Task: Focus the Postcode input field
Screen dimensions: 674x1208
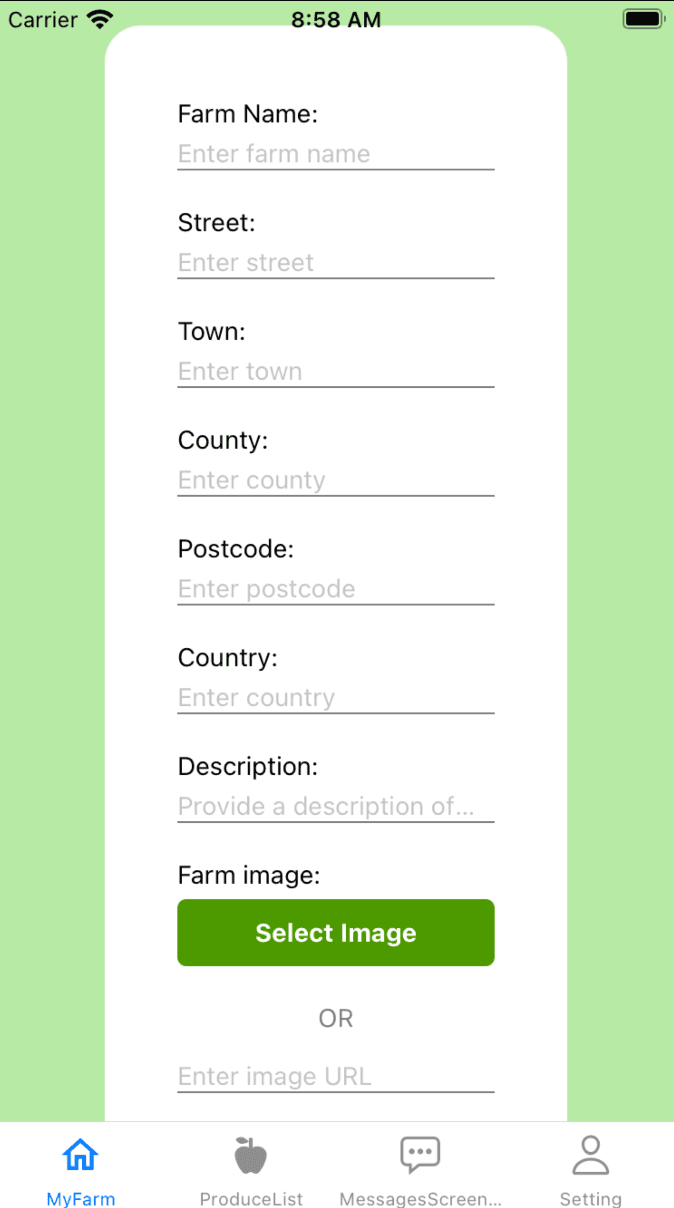Action: pos(335,589)
